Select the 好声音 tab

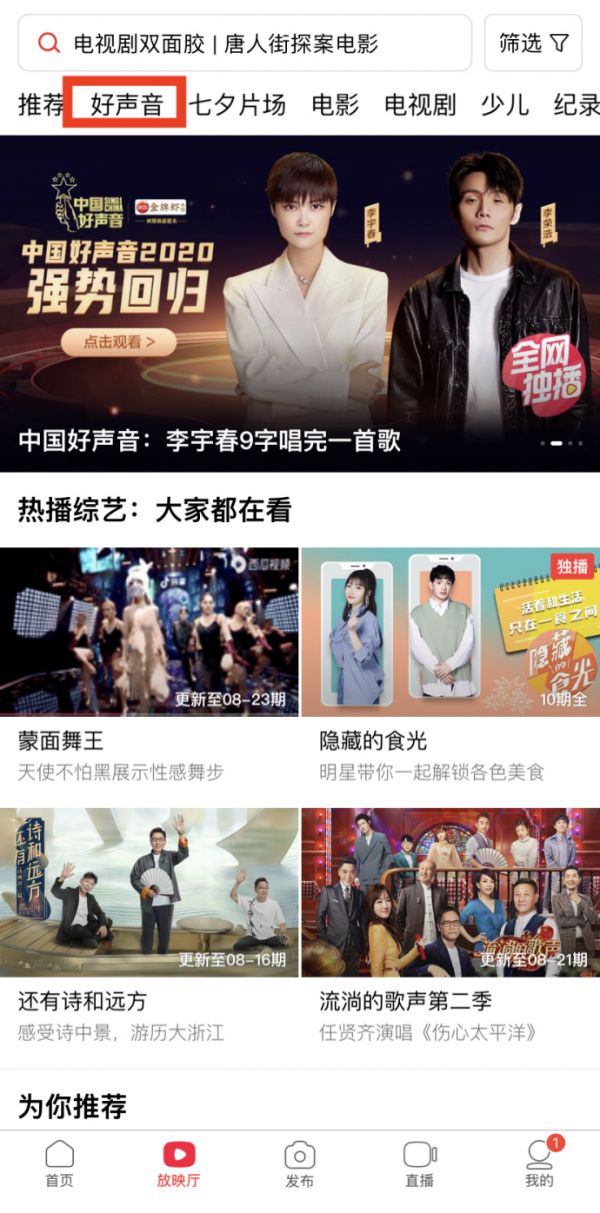(x=126, y=104)
